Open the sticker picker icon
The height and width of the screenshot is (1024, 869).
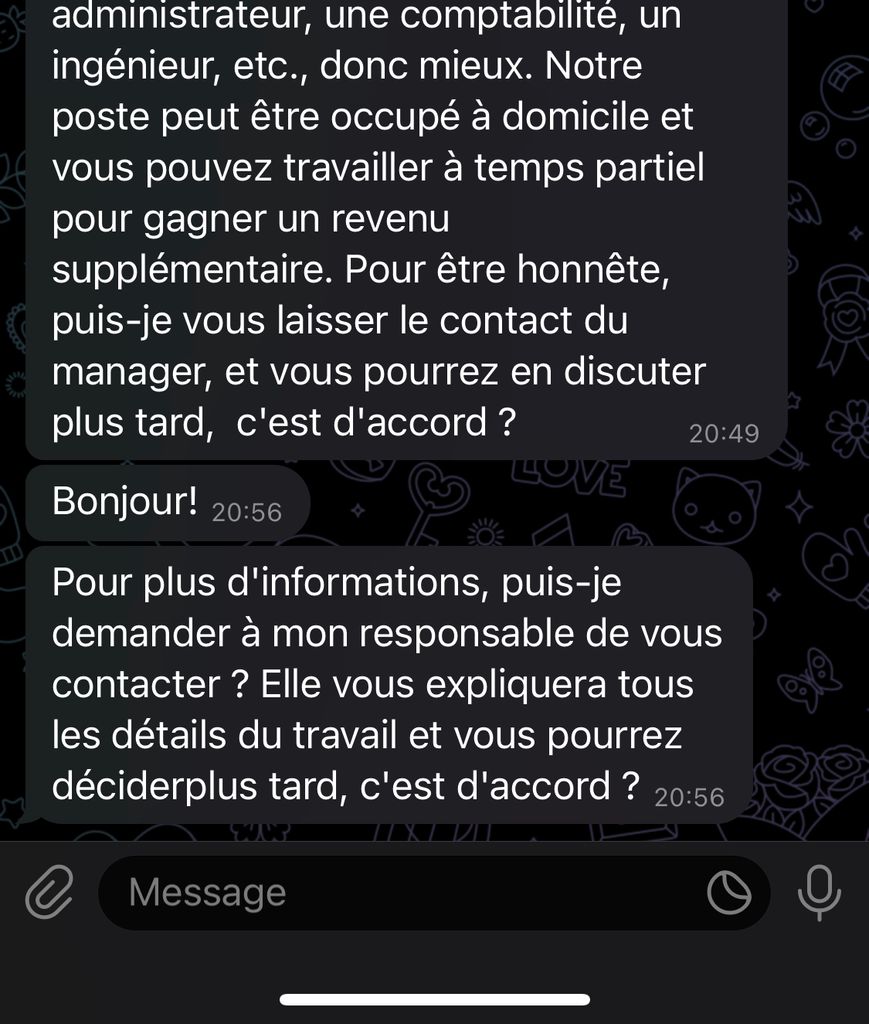pyautogui.click(x=729, y=892)
